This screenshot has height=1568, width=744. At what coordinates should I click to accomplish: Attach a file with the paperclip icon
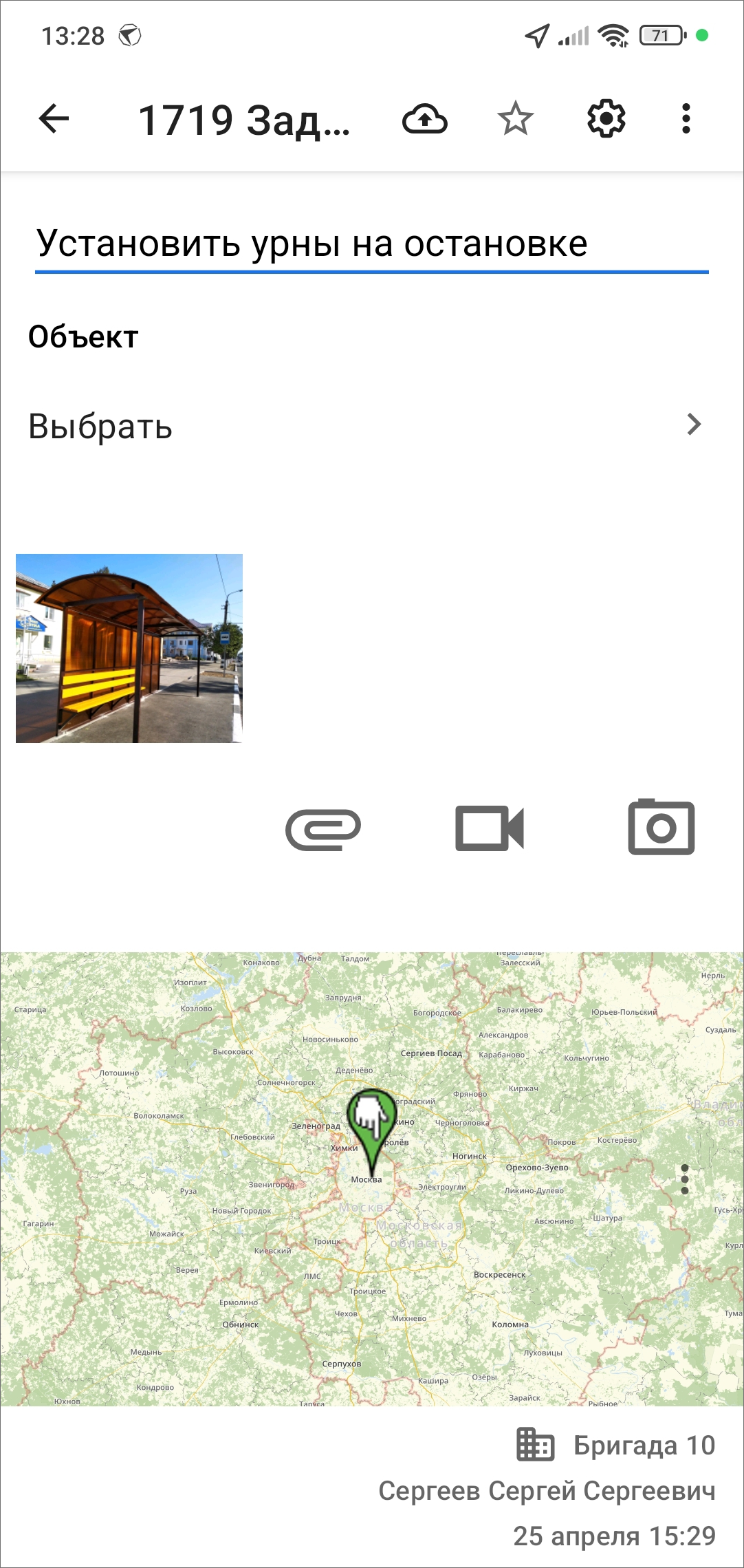tap(323, 828)
